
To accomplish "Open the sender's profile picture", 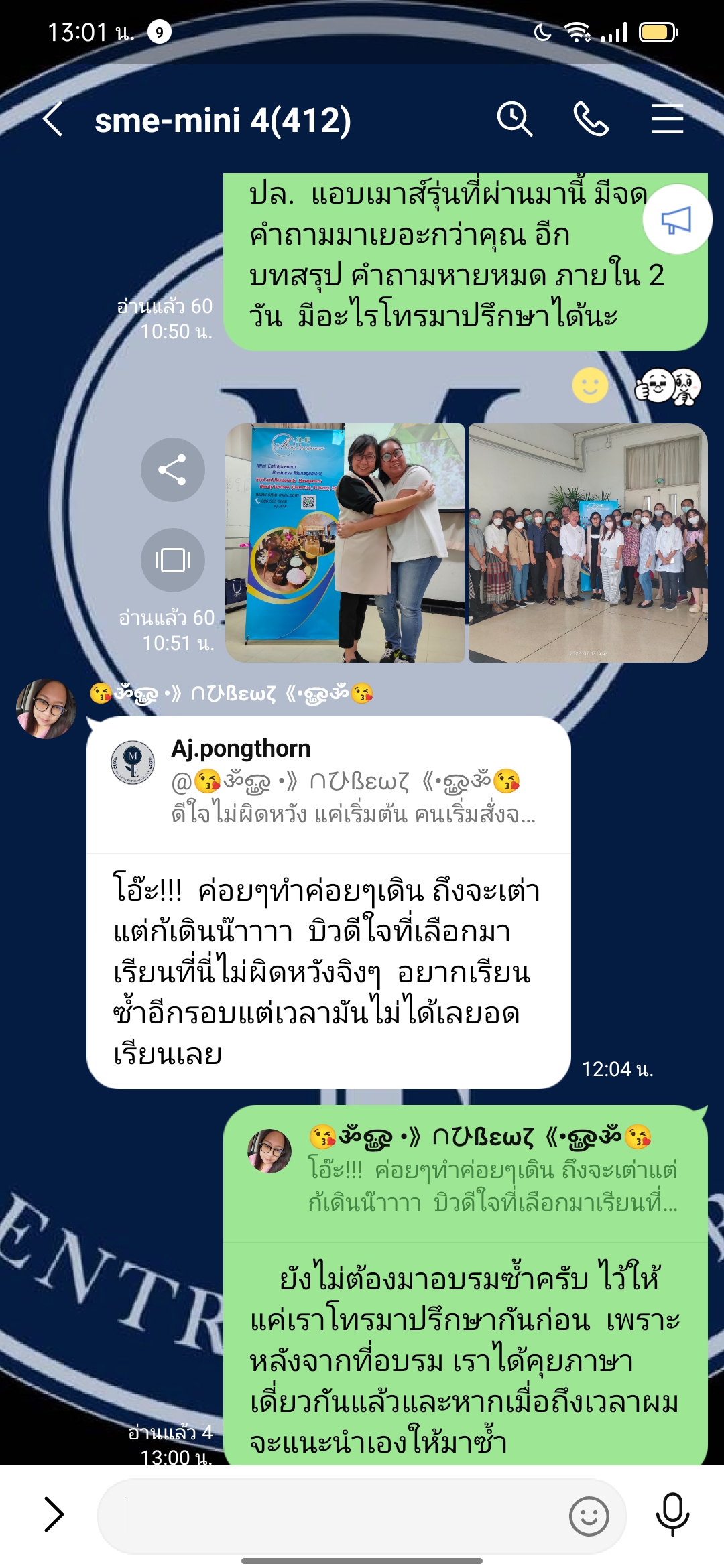I will coord(46,708).
